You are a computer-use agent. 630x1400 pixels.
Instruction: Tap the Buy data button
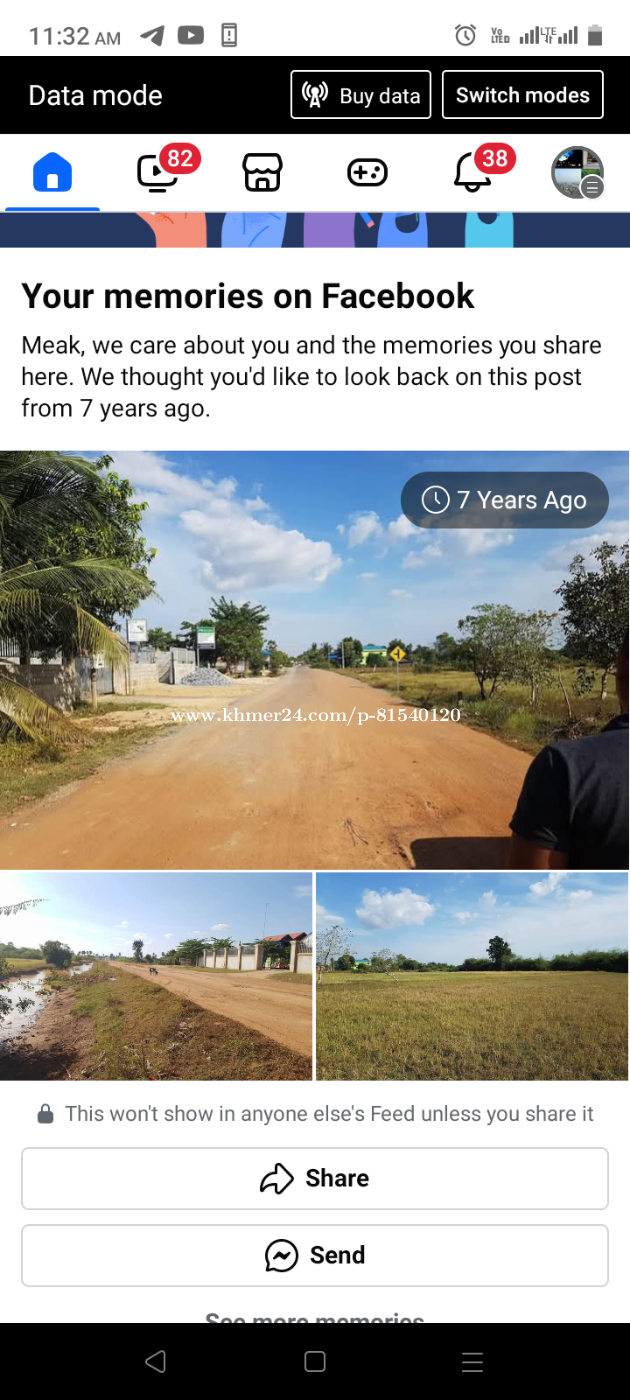coord(360,96)
